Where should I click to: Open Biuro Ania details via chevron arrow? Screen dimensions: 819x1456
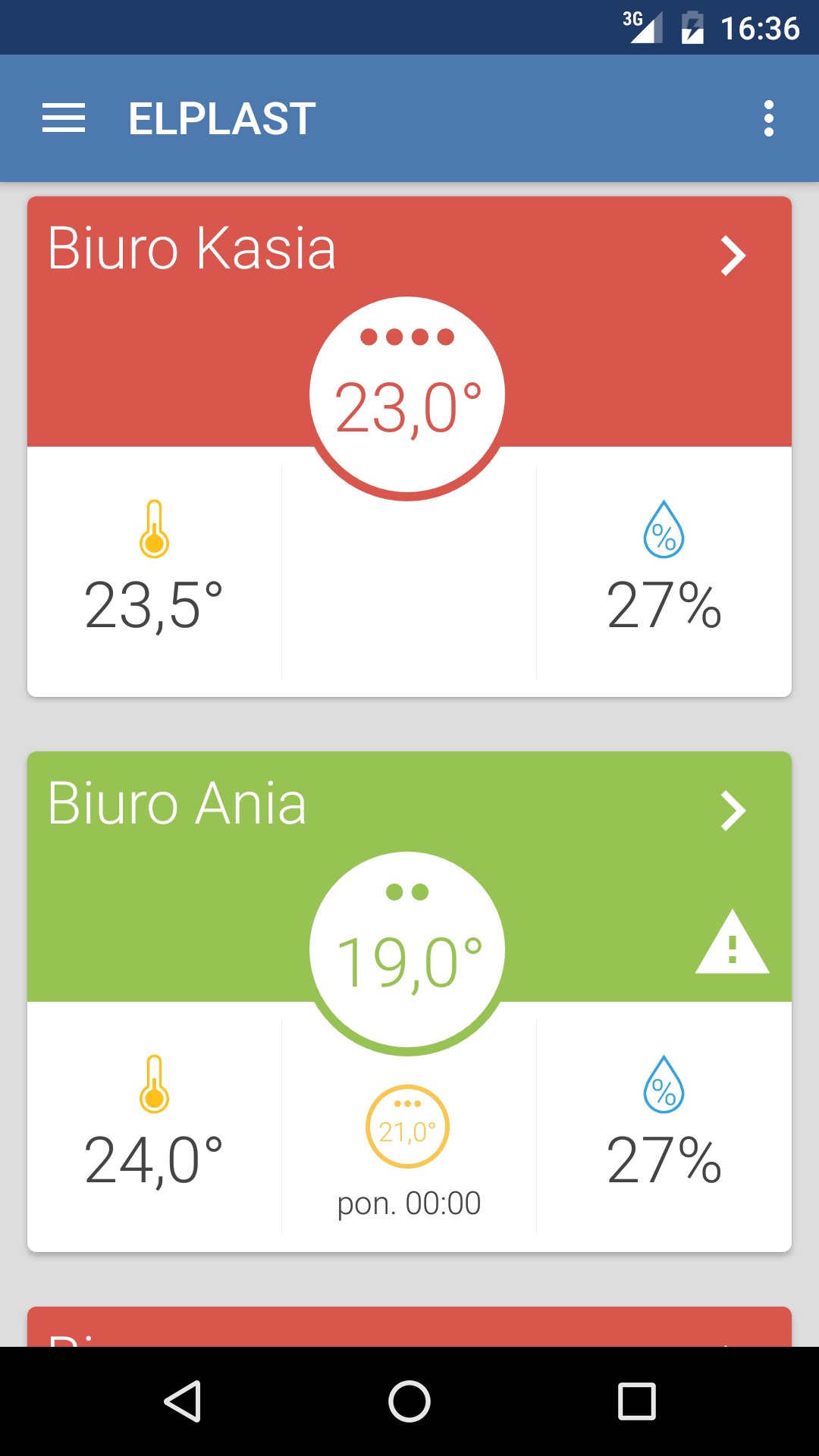(x=733, y=811)
